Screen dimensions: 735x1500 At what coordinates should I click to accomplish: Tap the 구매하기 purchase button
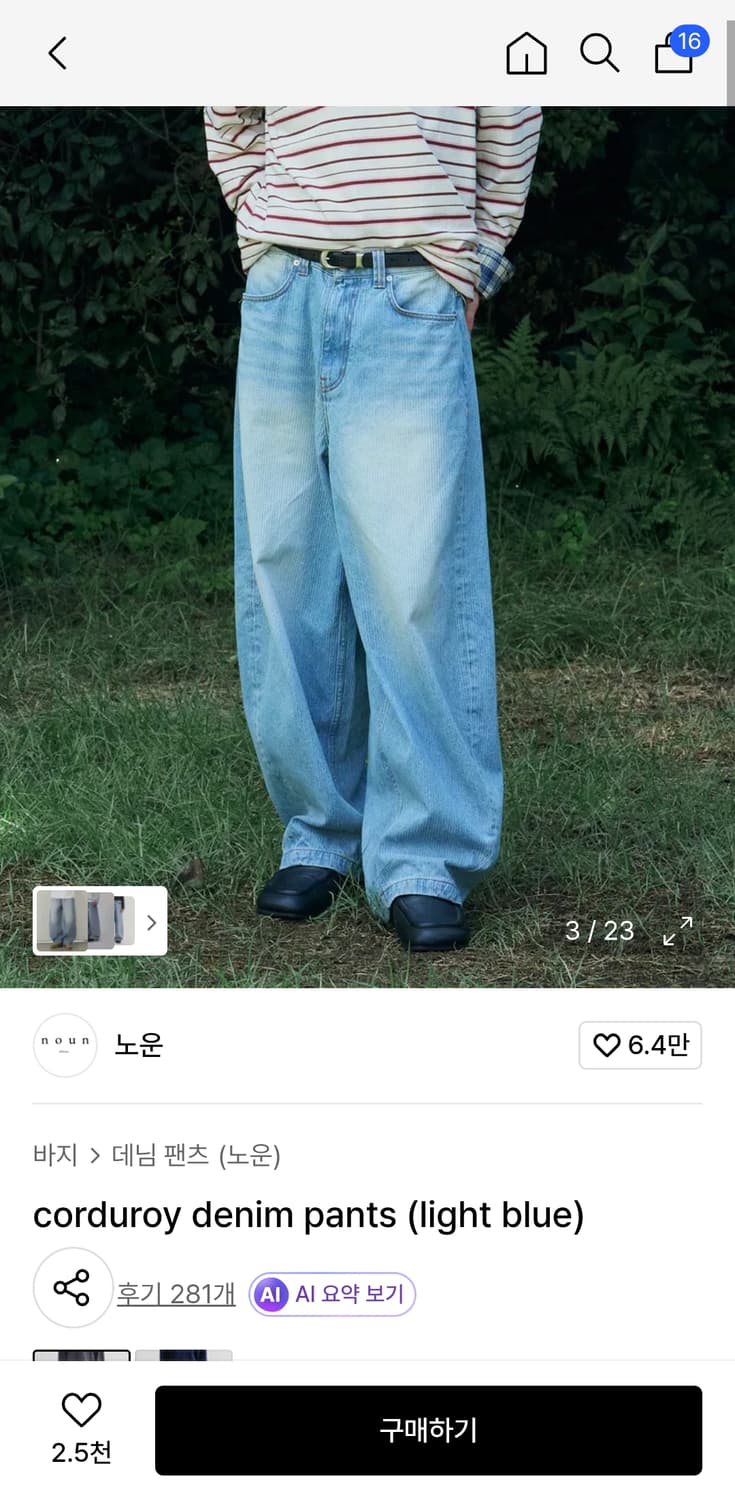428,1430
